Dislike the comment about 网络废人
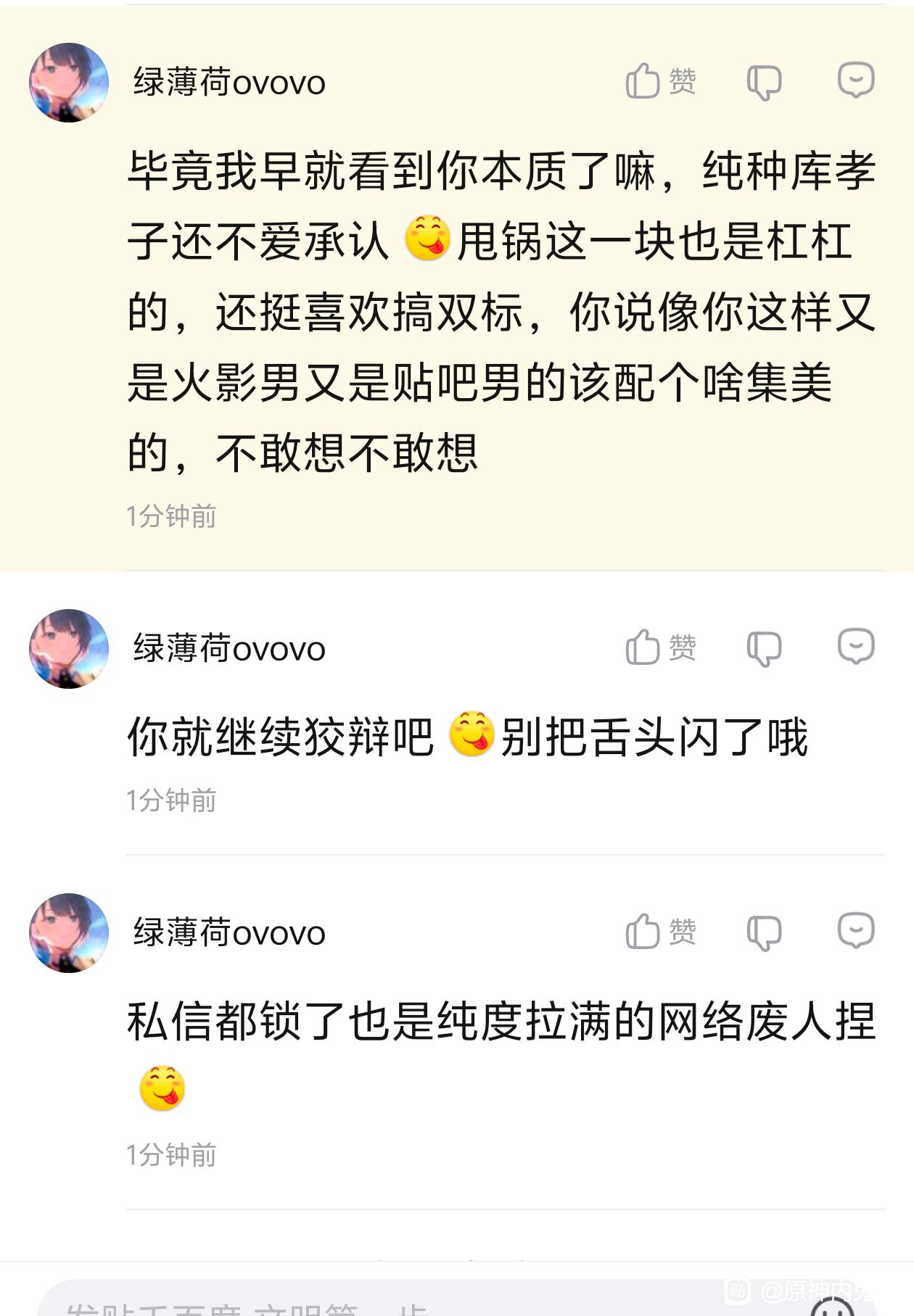Screen dimensions: 914x1316 (764, 932)
